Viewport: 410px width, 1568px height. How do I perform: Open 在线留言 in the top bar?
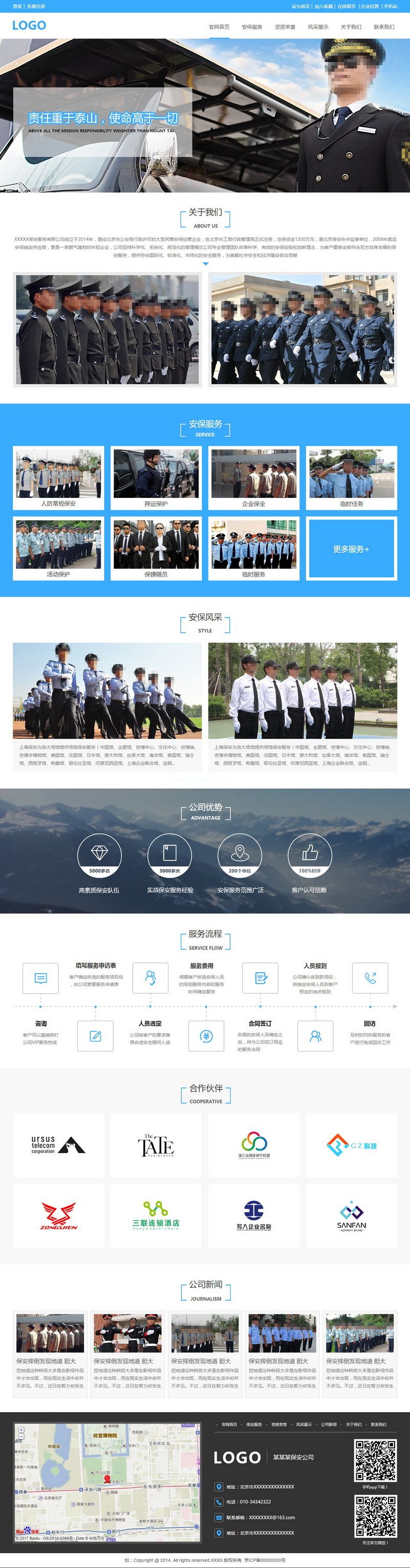pyautogui.click(x=347, y=6)
